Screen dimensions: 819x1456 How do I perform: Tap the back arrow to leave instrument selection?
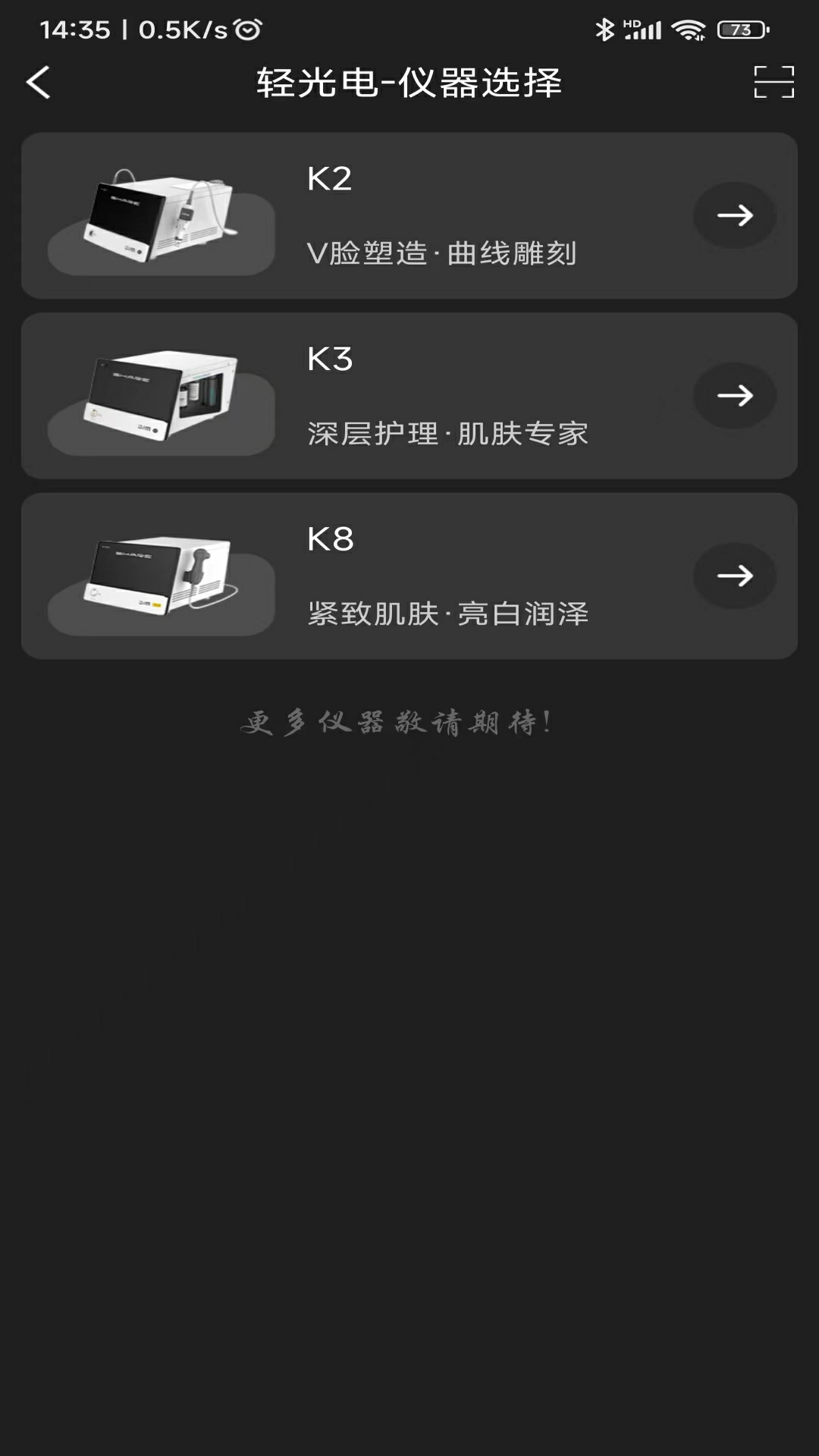[x=39, y=82]
